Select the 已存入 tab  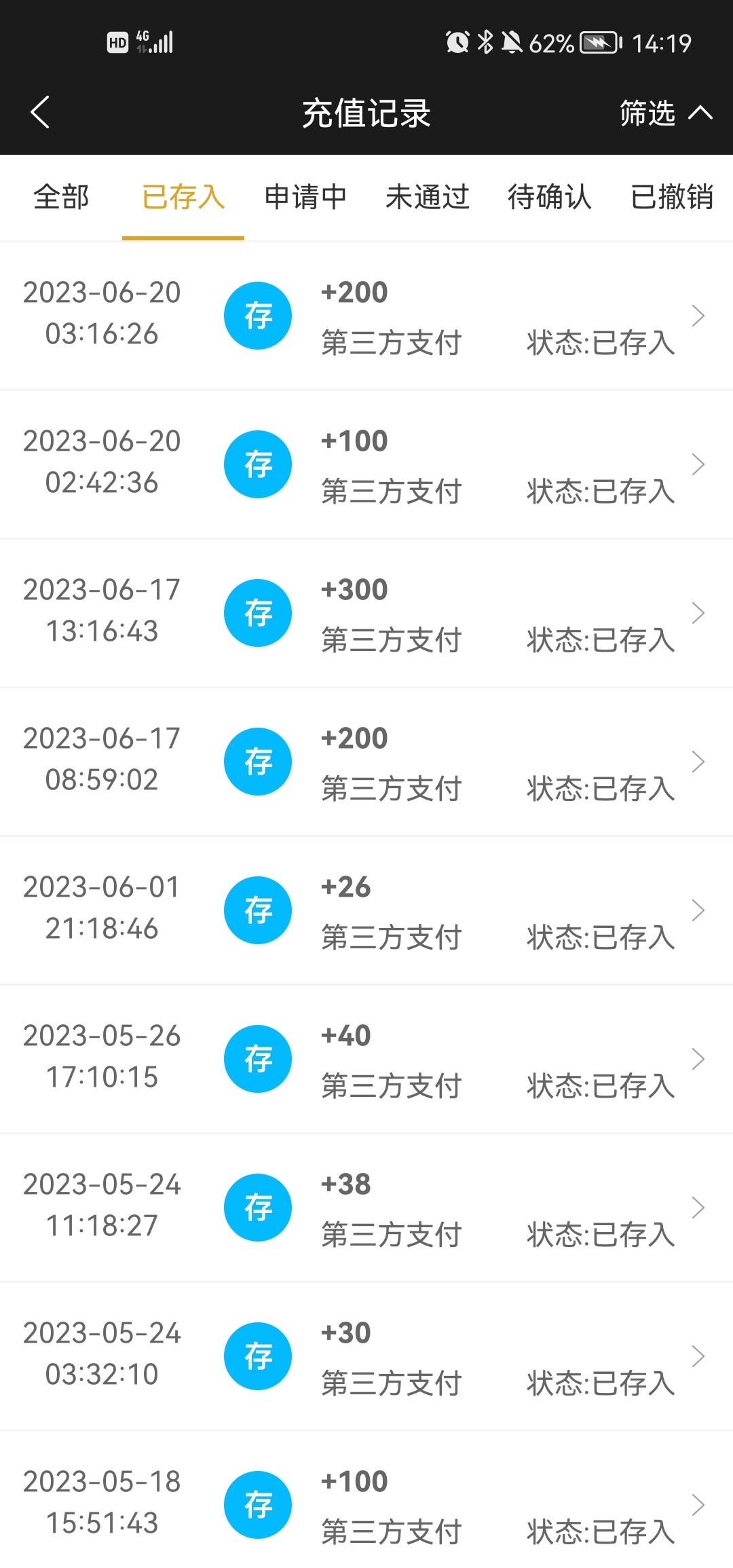183,198
